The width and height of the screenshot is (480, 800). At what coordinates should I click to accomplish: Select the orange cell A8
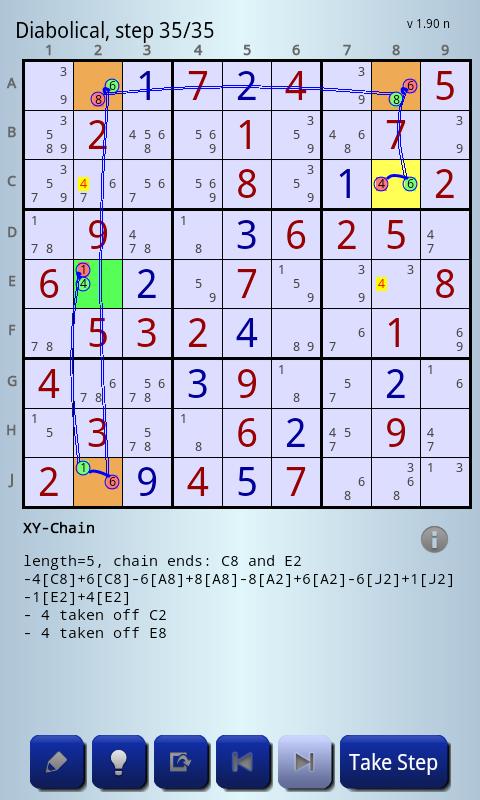pyautogui.click(x=396, y=86)
